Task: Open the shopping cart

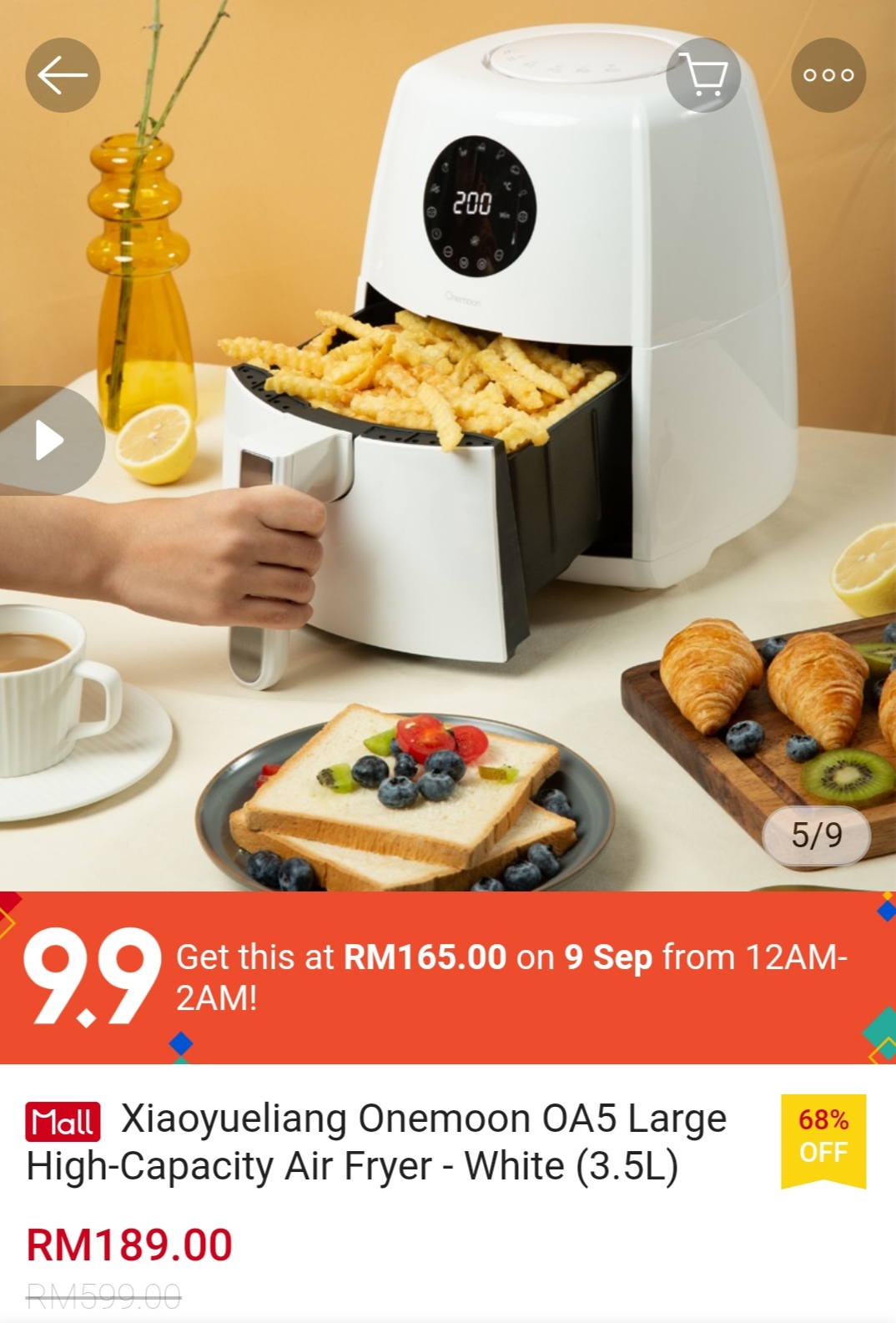Action: click(702, 75)
